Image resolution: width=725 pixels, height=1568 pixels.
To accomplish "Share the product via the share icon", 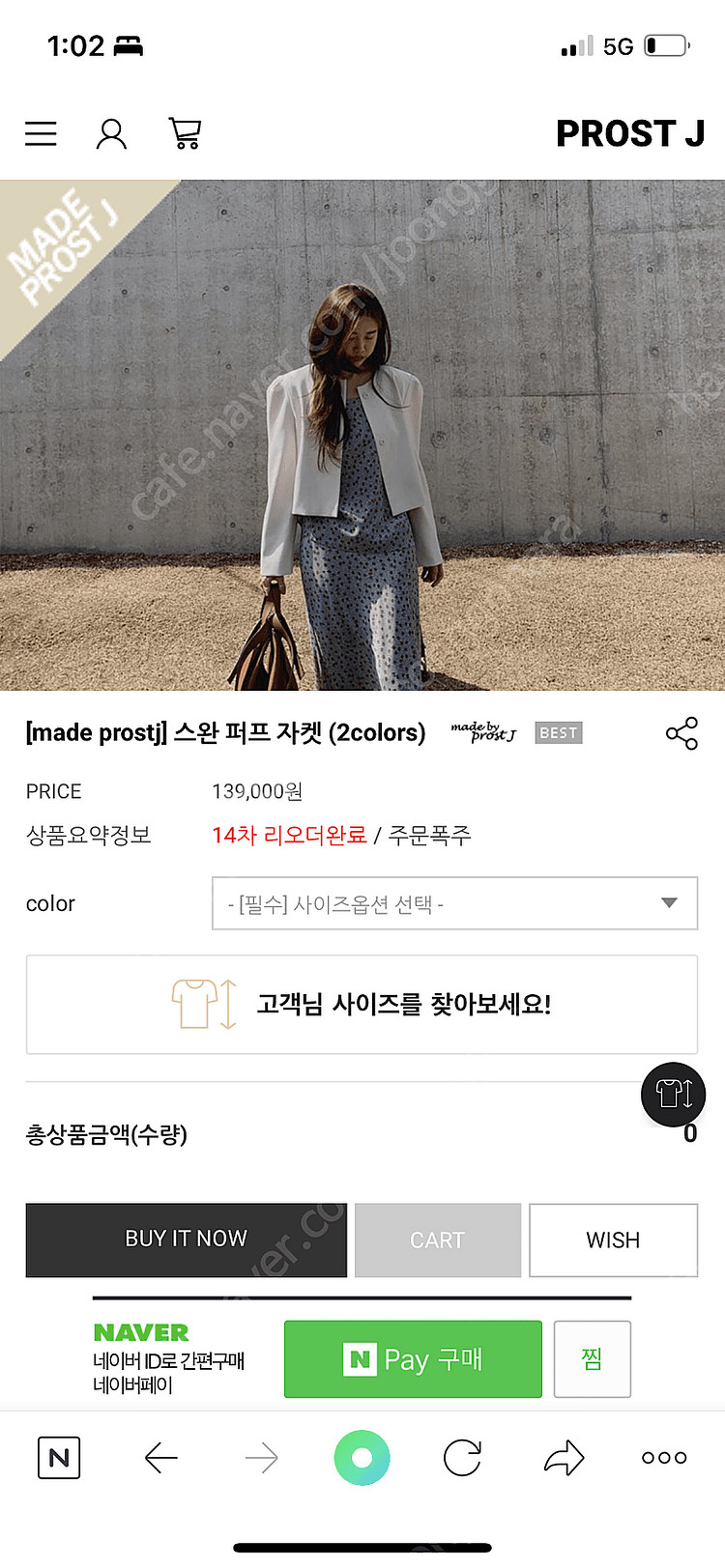I will point(681,733).
